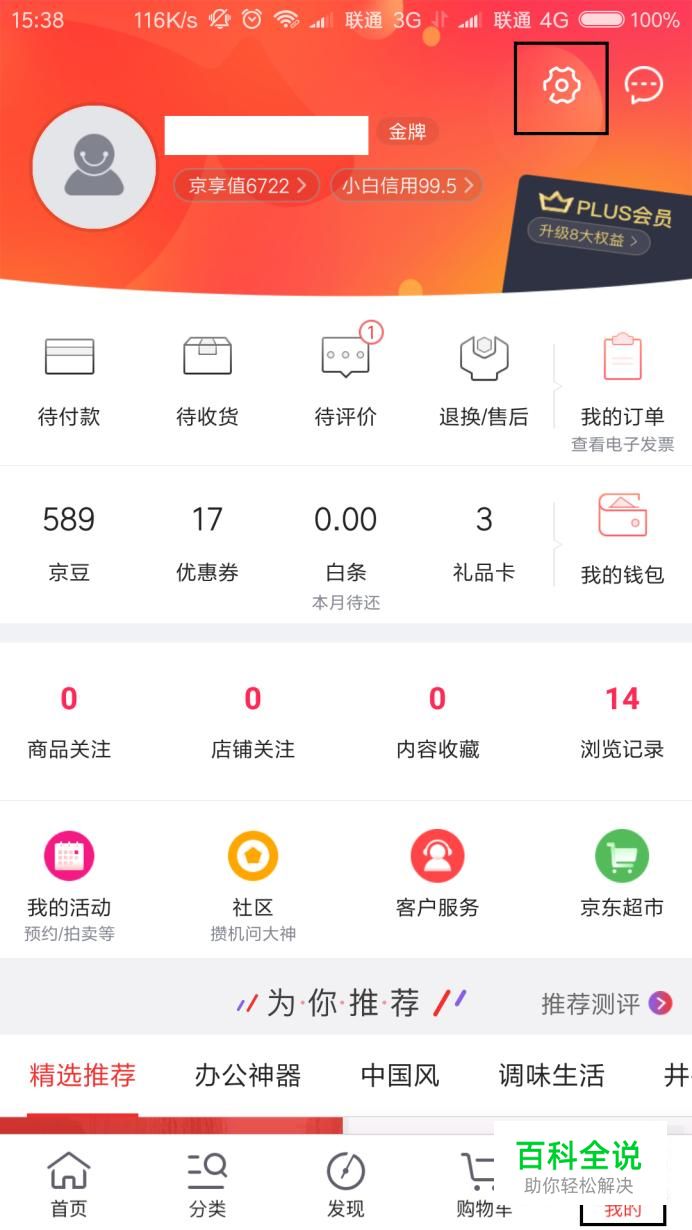This screenshot has width=692, height=1230.
Task: Check 优惠券 coupons
Action: tap(207, 543)
